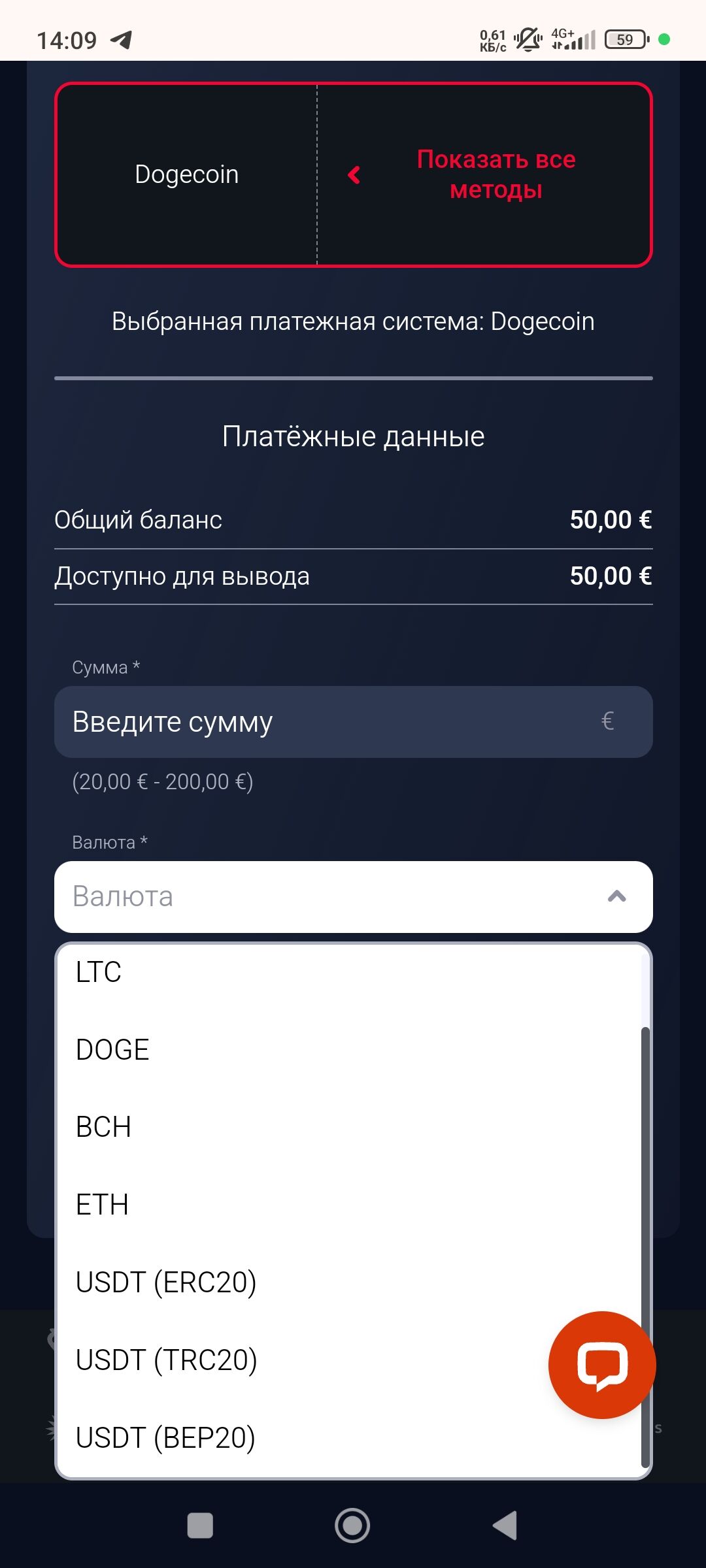The height and width of the screenshot is (1568, 706).
Task: Go back using the system back button
Action: pyautogui.click(x=505, y=1526)
